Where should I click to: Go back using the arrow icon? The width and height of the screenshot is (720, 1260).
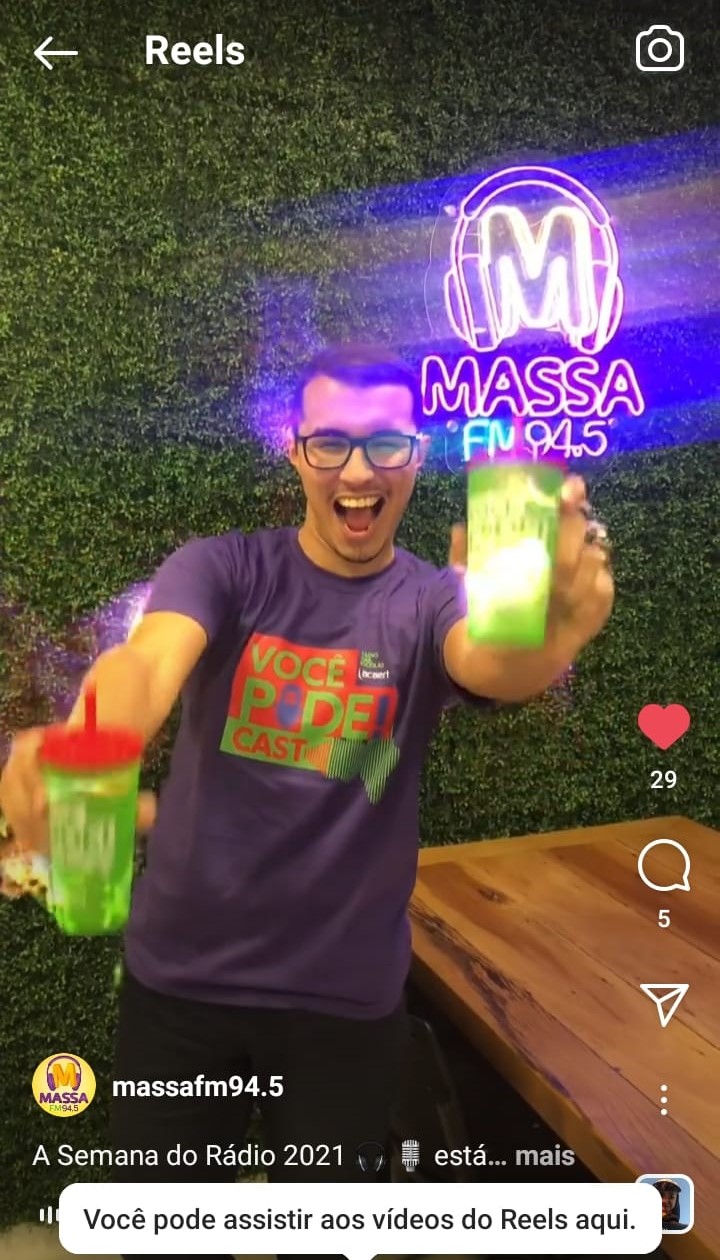pos(55,52)
